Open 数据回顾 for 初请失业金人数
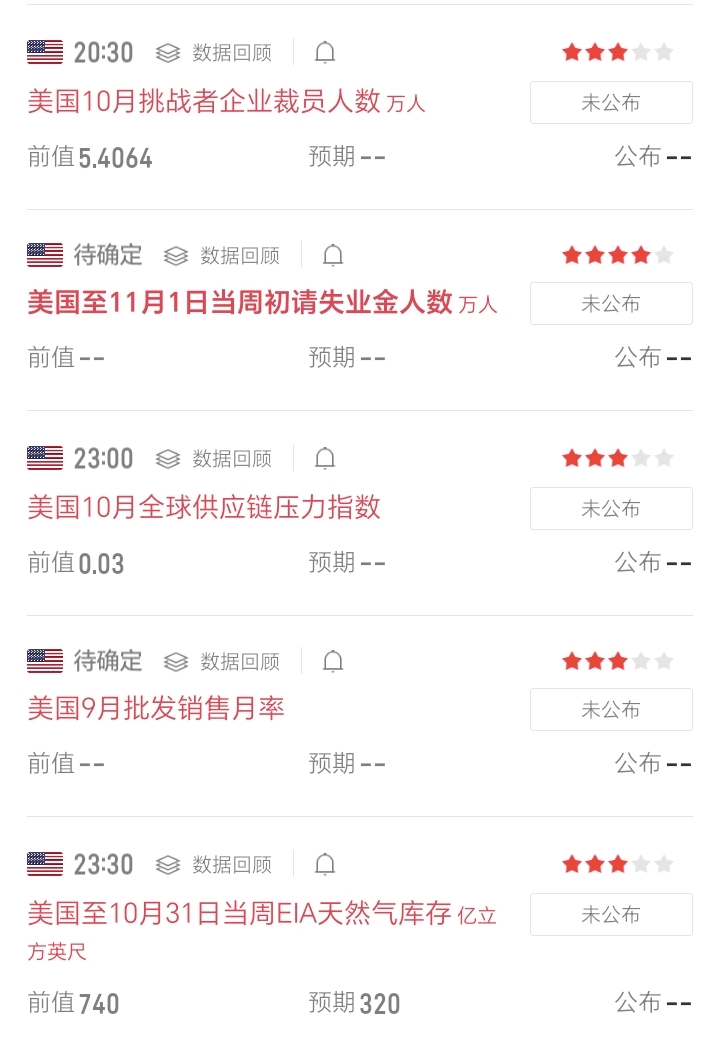 [222, 256]
